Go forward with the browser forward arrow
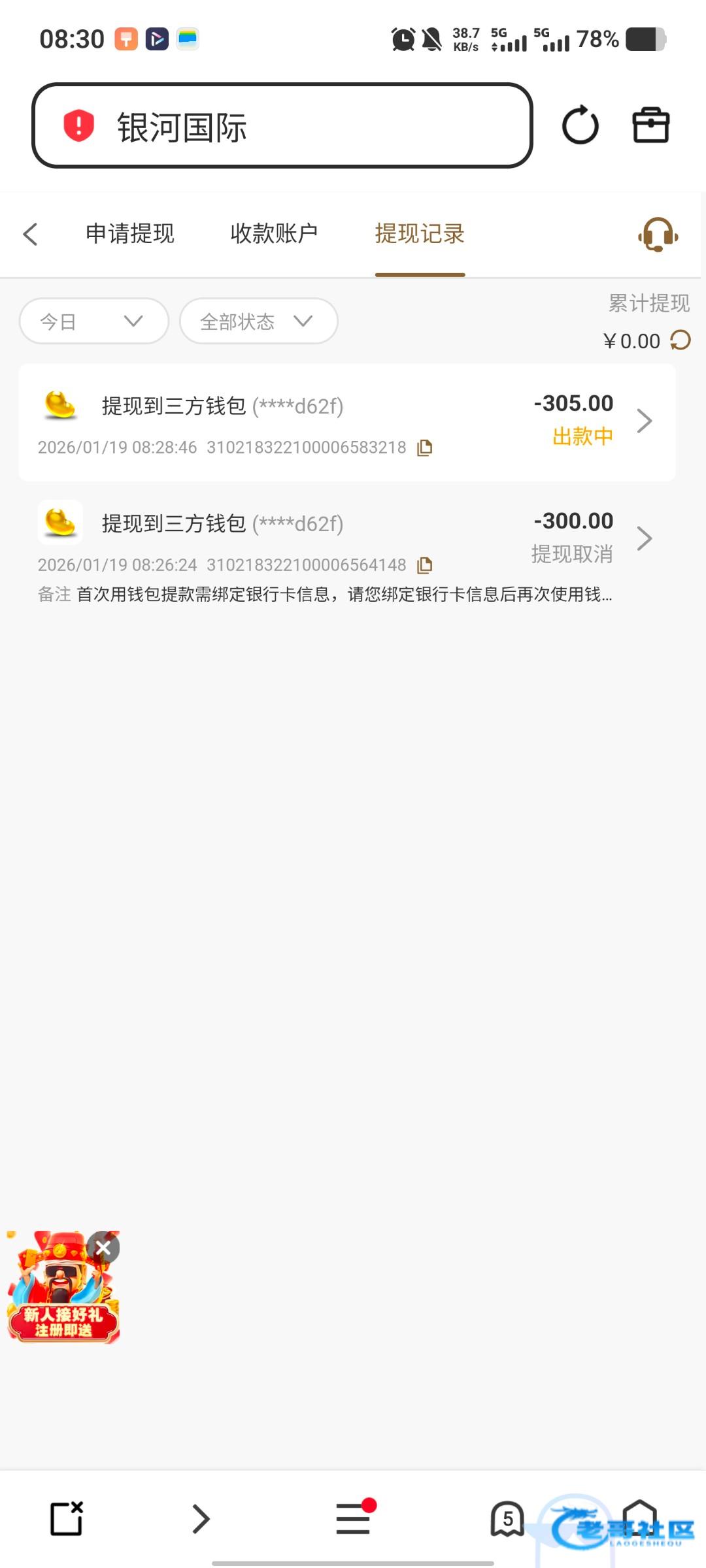The width and height of the screenshot is (706, 1568). coord(201,1519)
